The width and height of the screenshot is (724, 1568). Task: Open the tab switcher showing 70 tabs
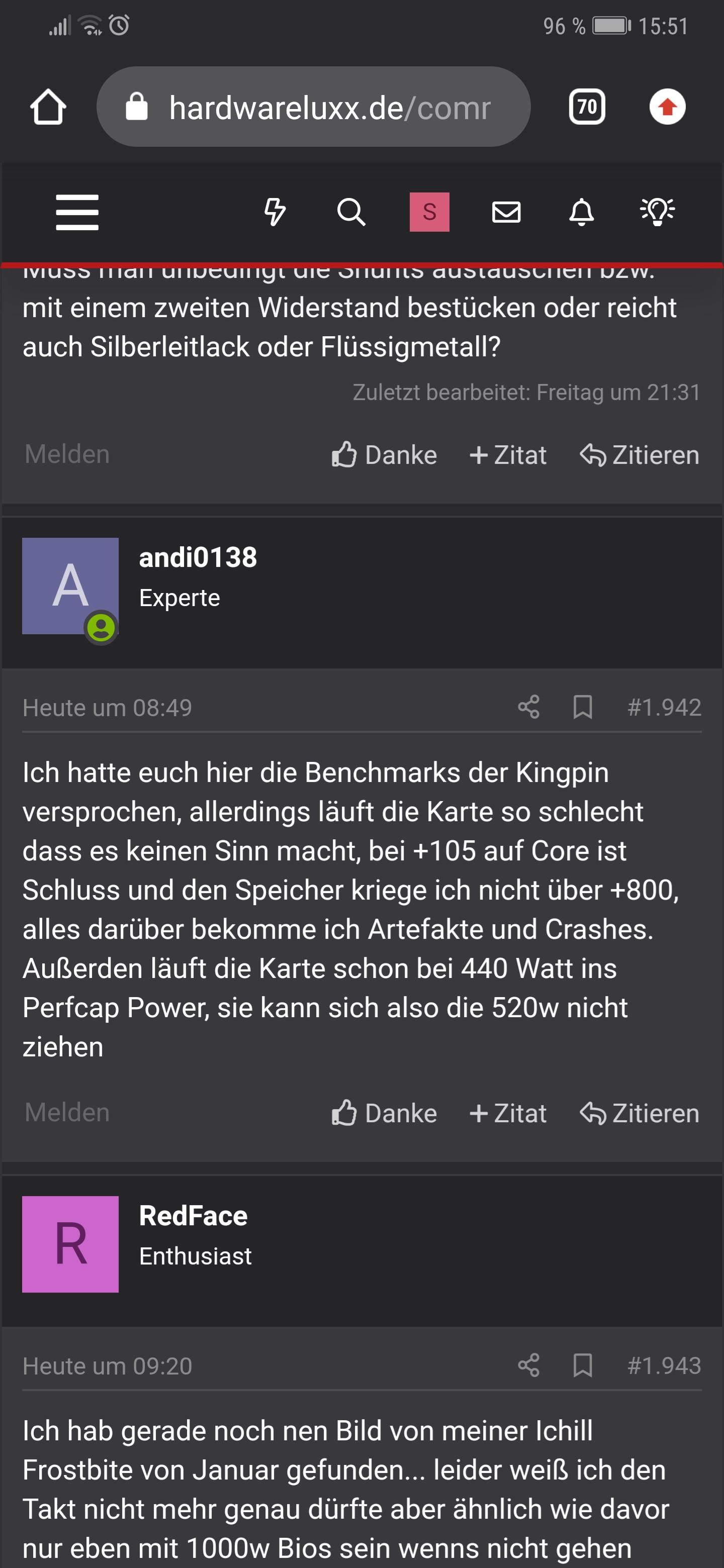586,107
